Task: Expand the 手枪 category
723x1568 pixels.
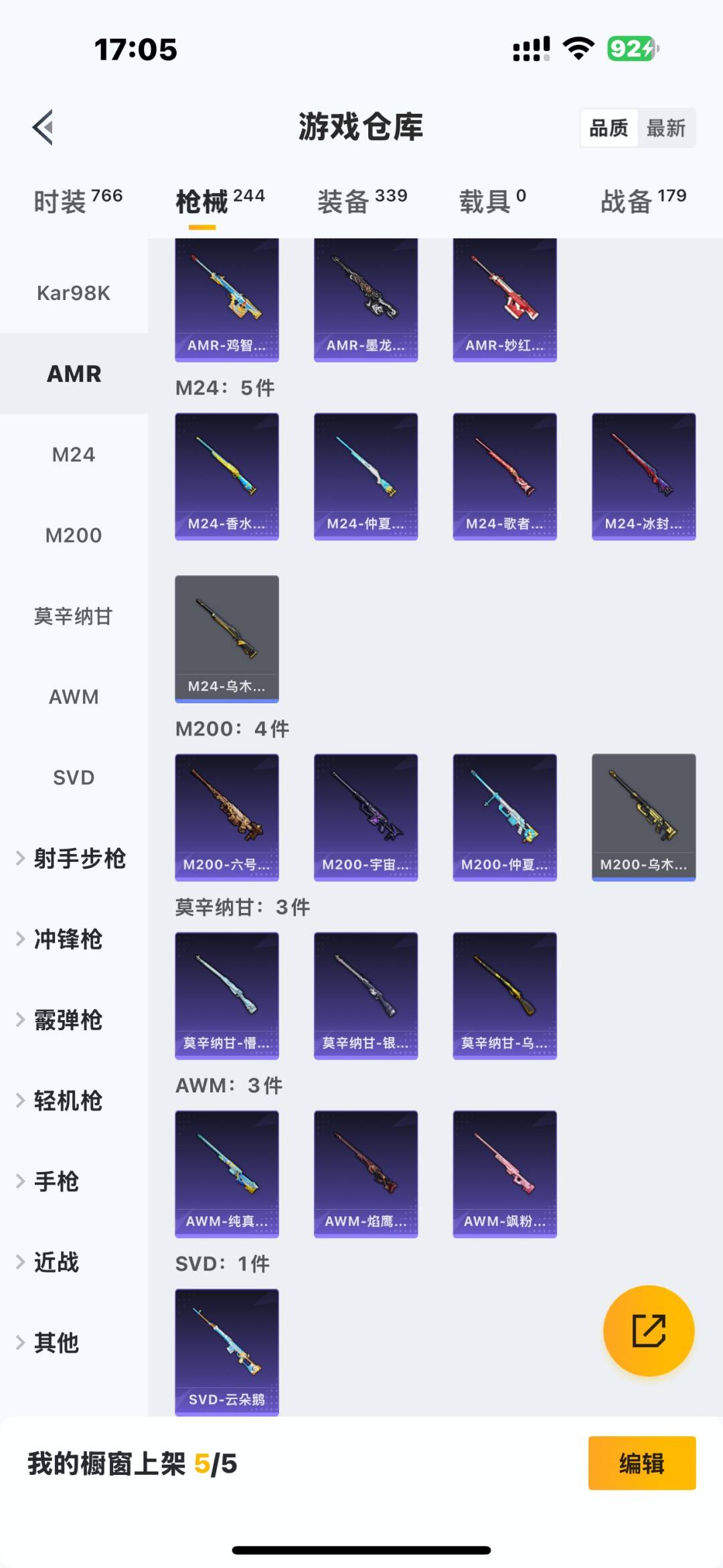Action: (x=57, y=1182)
